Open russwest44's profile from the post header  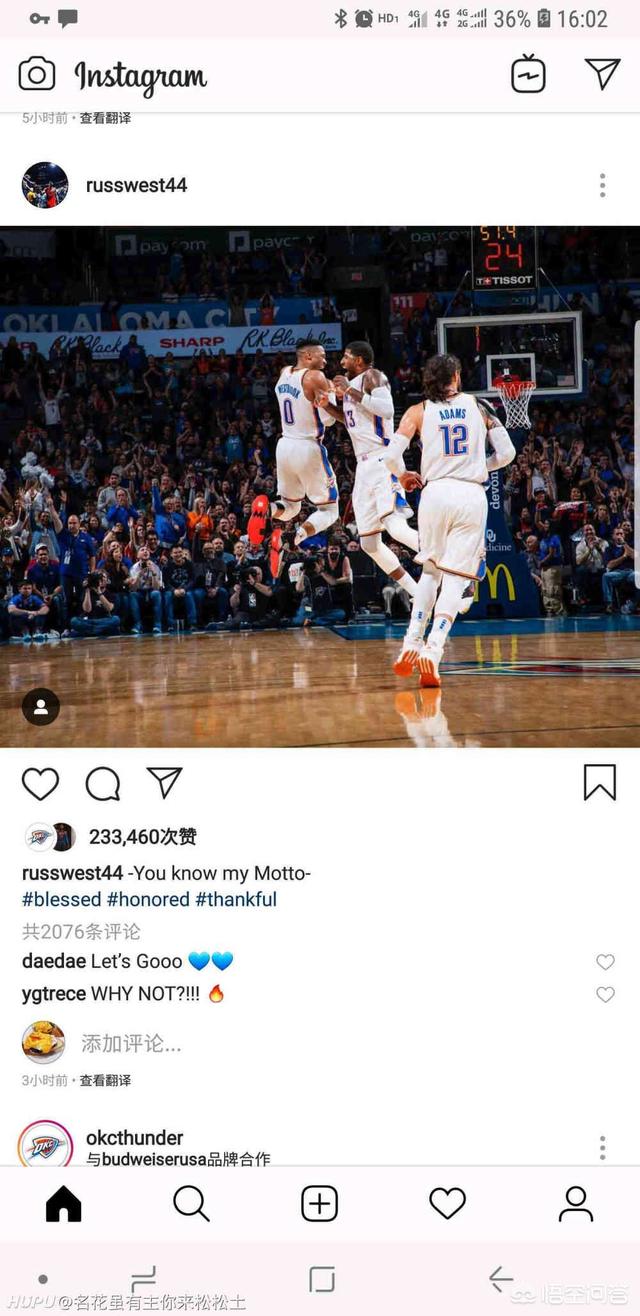(136, 185)
